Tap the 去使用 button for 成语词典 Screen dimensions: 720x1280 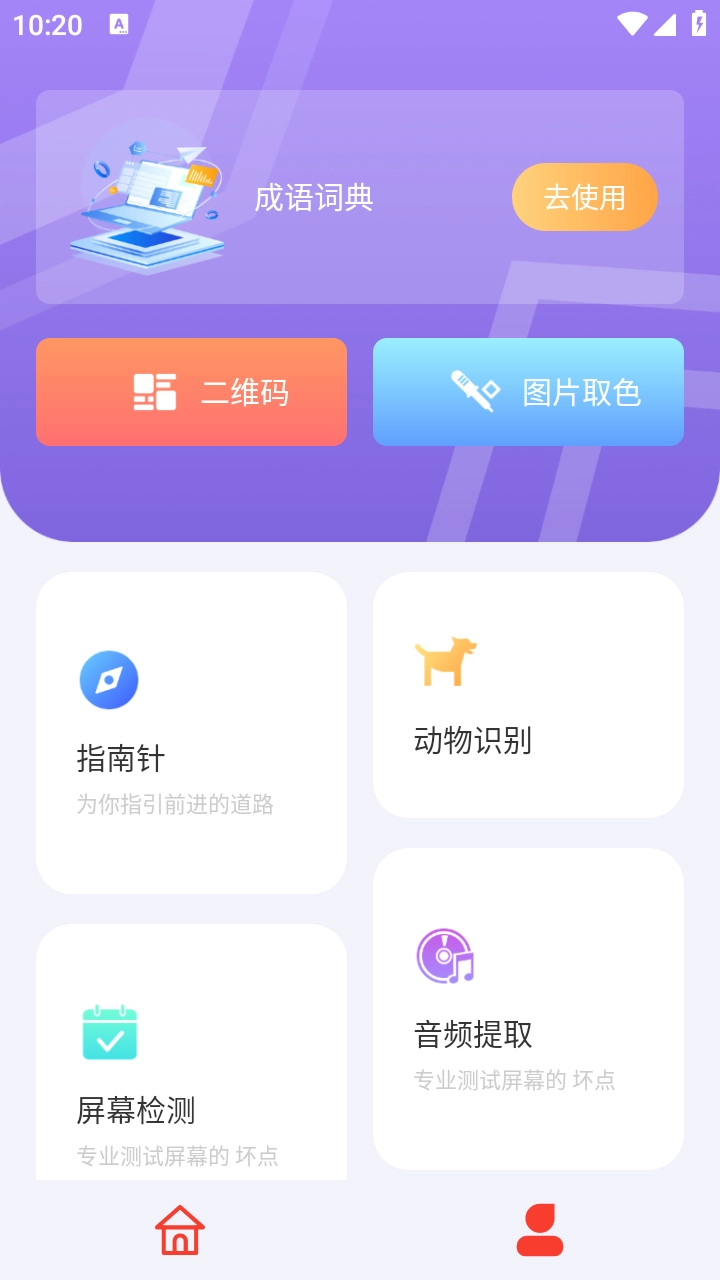[x=584, y=197]
